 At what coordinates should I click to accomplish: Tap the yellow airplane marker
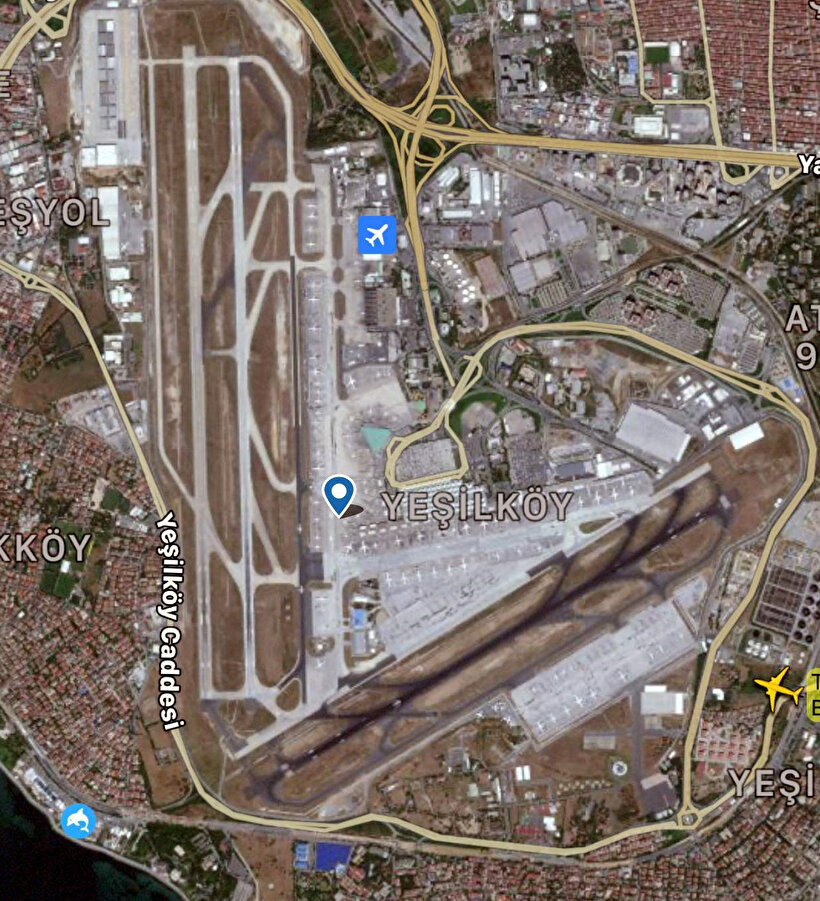[x=779, y=689]
